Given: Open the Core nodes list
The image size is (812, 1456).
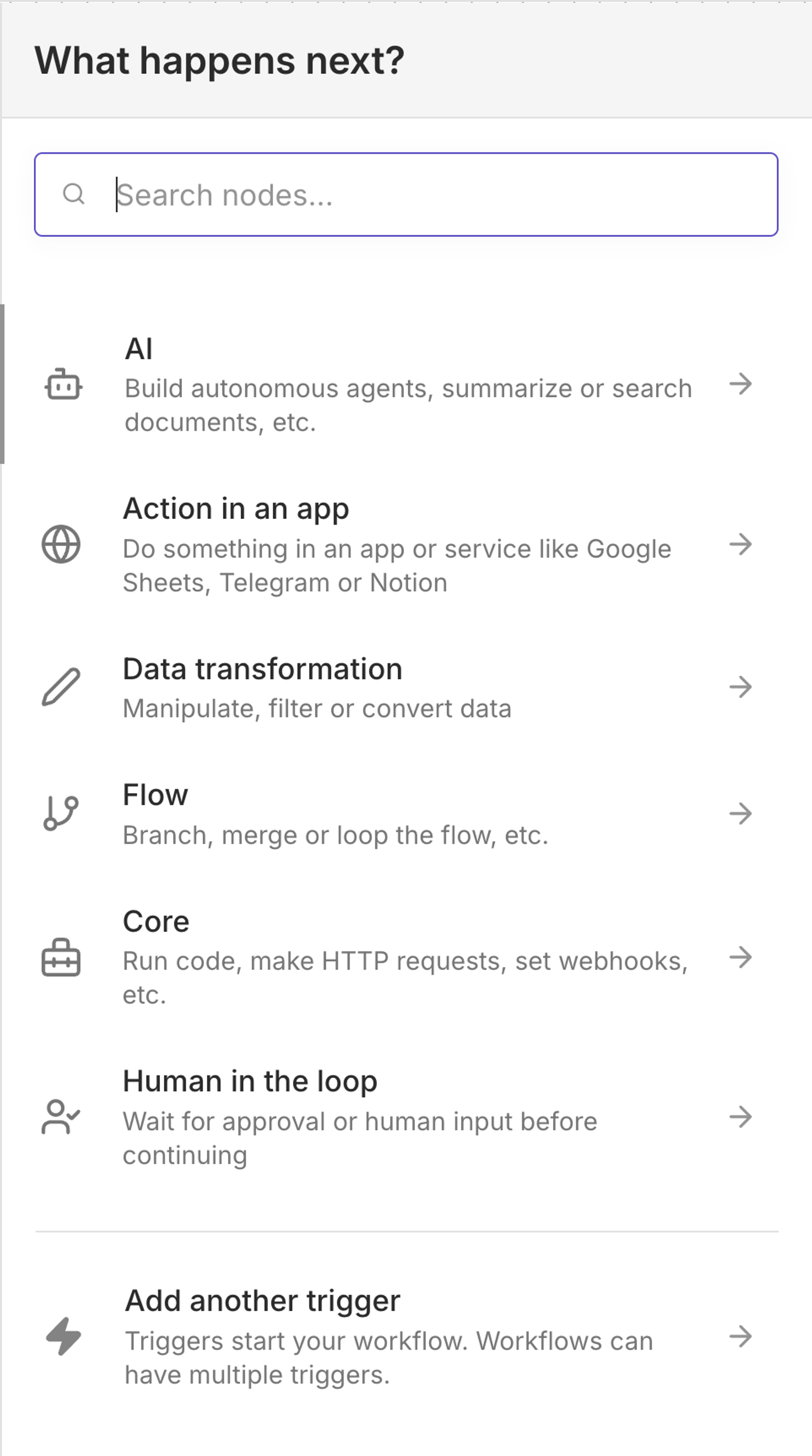Looking at the screenshot, I should point(395,958).
